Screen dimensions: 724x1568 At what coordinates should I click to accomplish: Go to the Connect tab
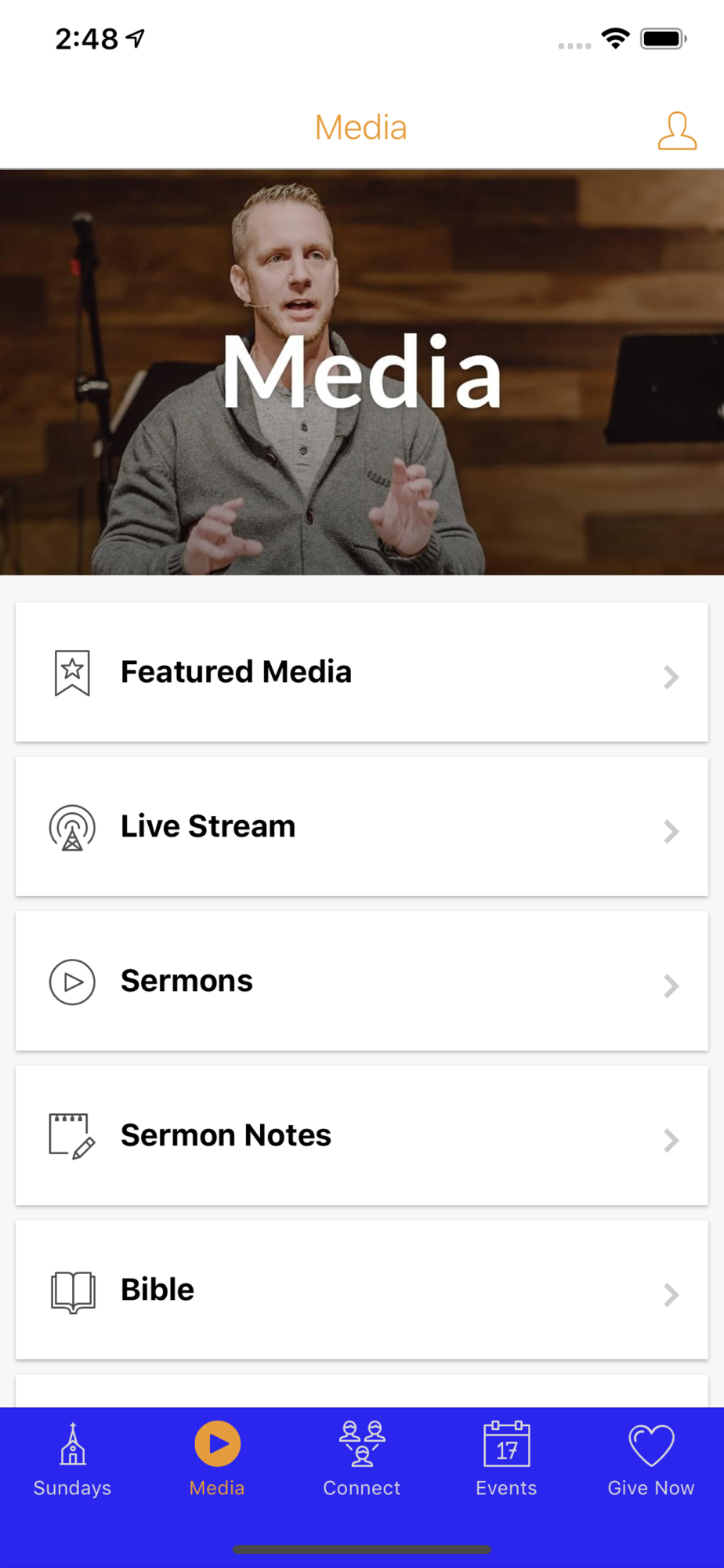(362, 1460)
